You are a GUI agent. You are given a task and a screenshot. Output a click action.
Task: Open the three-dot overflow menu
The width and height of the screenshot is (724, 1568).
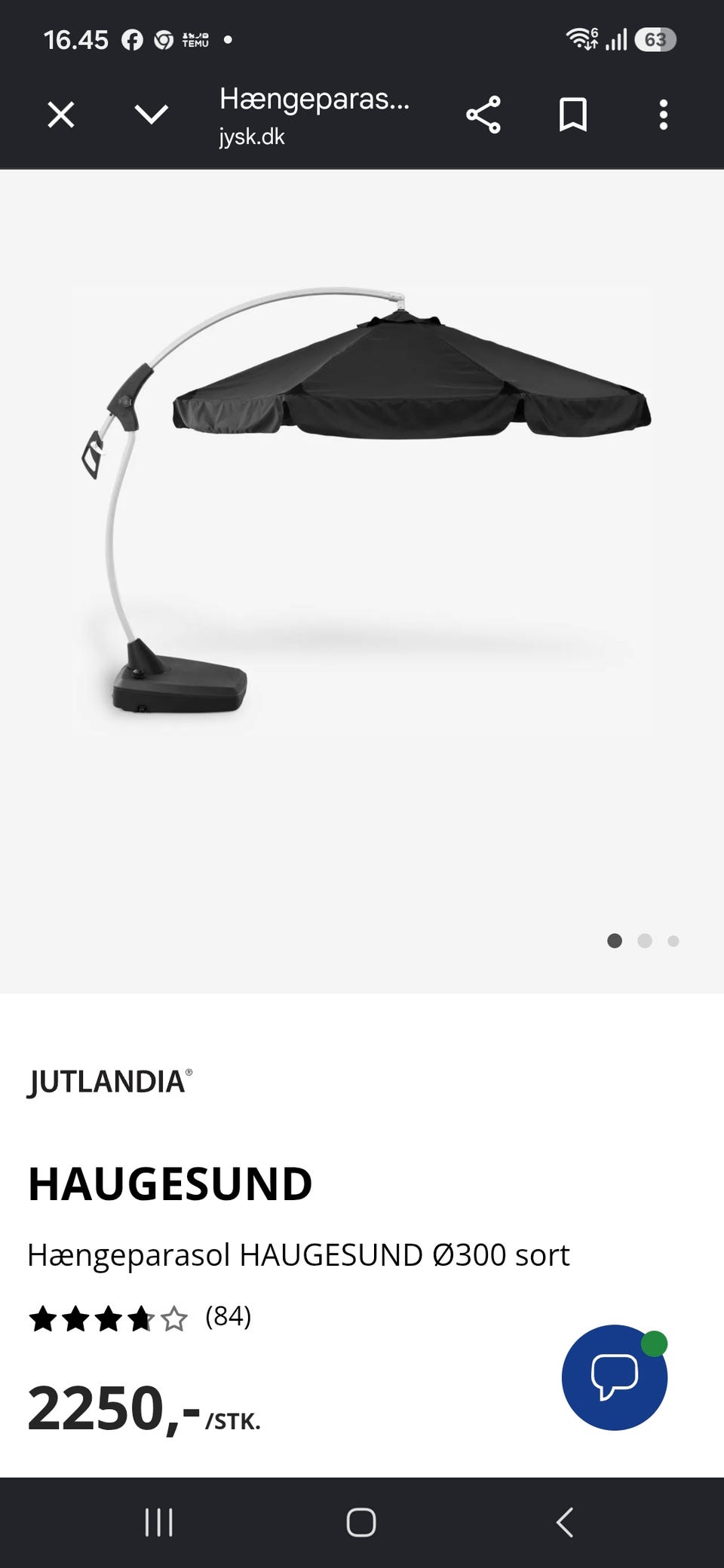point(663,115)
